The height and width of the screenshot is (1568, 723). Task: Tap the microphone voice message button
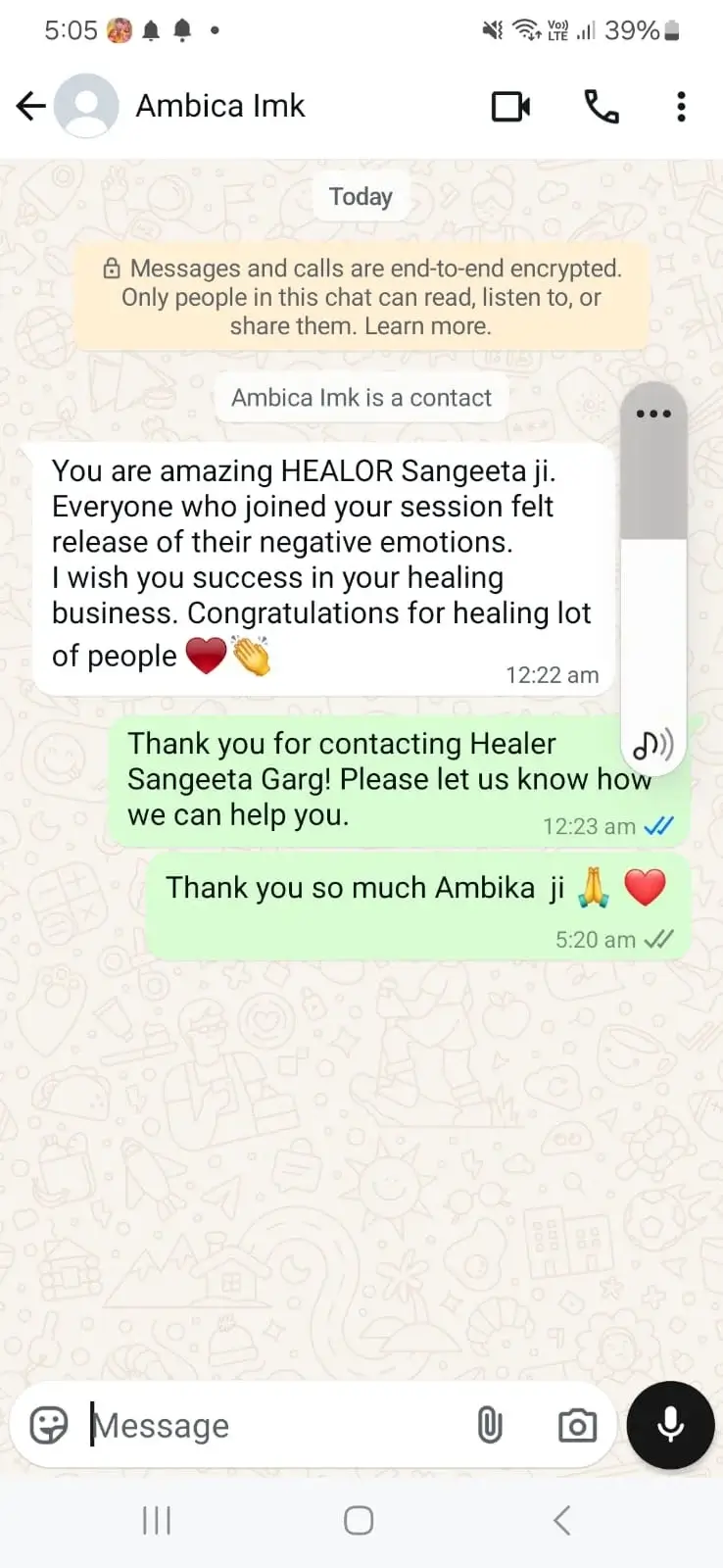pos(671,1425)
